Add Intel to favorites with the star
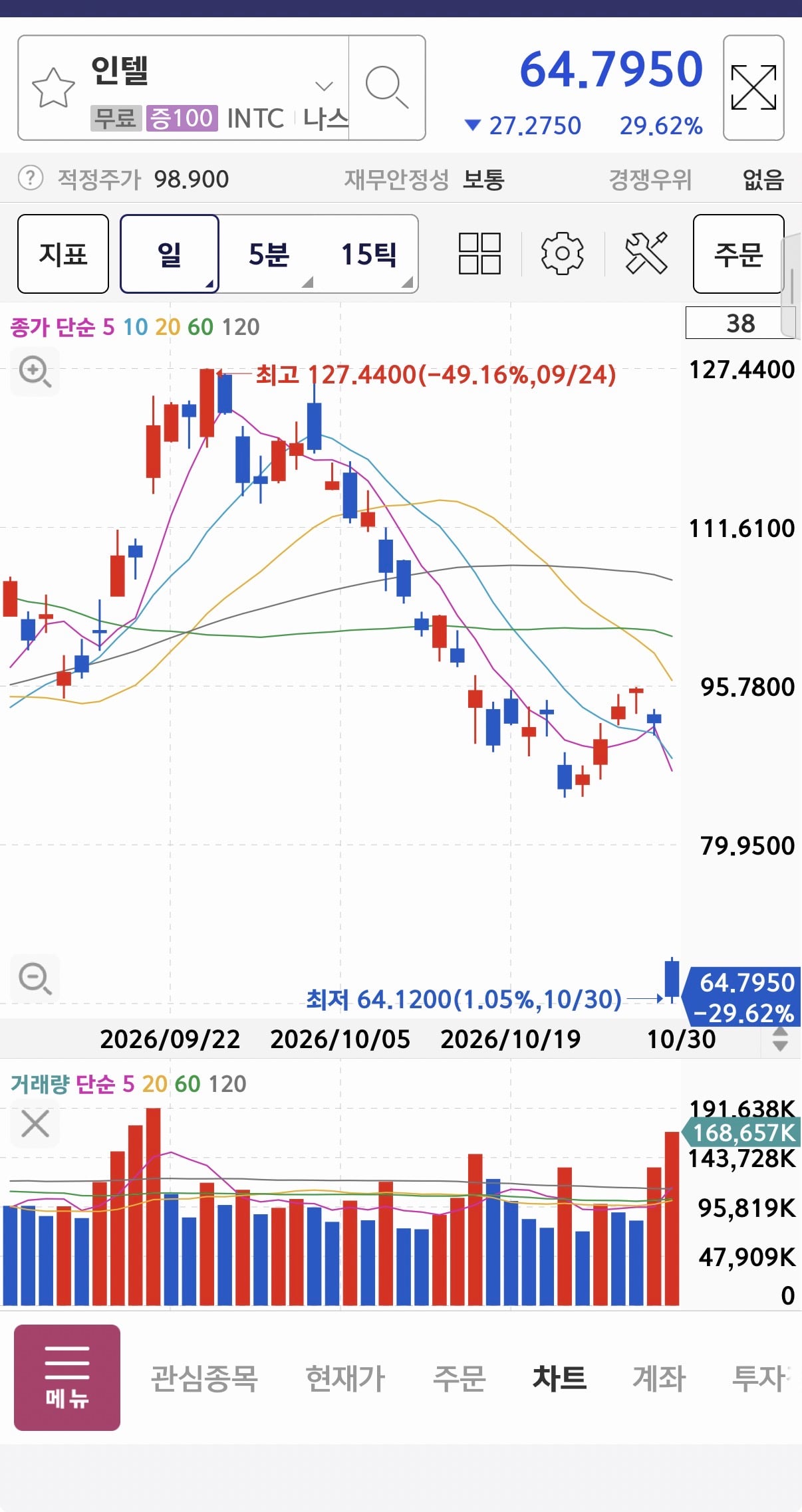802x1512 pixels. (x=53, y=88)
